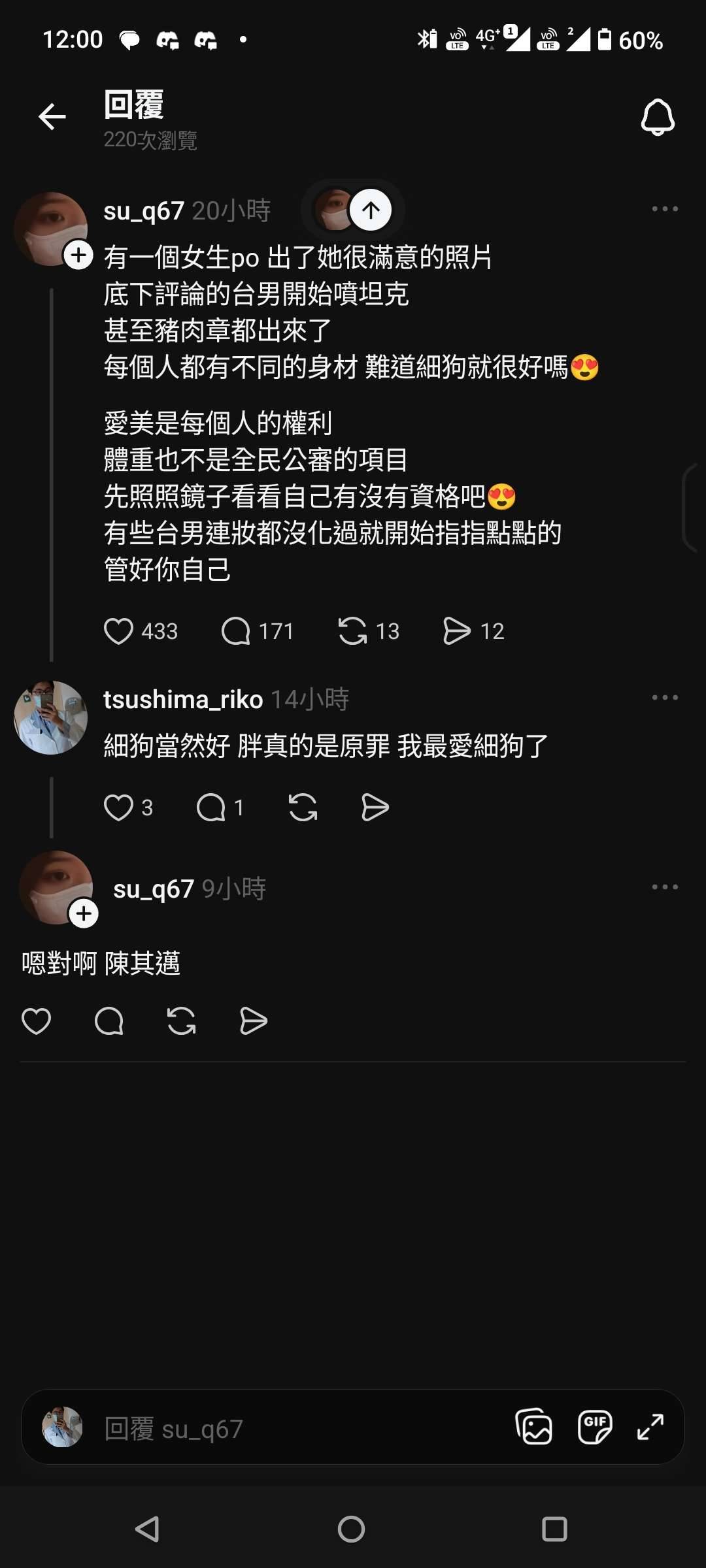Repost tsushima_riko's reply
Image resolution: width=706 pixels, height=1568 pixels.
(x=303, y=808)
